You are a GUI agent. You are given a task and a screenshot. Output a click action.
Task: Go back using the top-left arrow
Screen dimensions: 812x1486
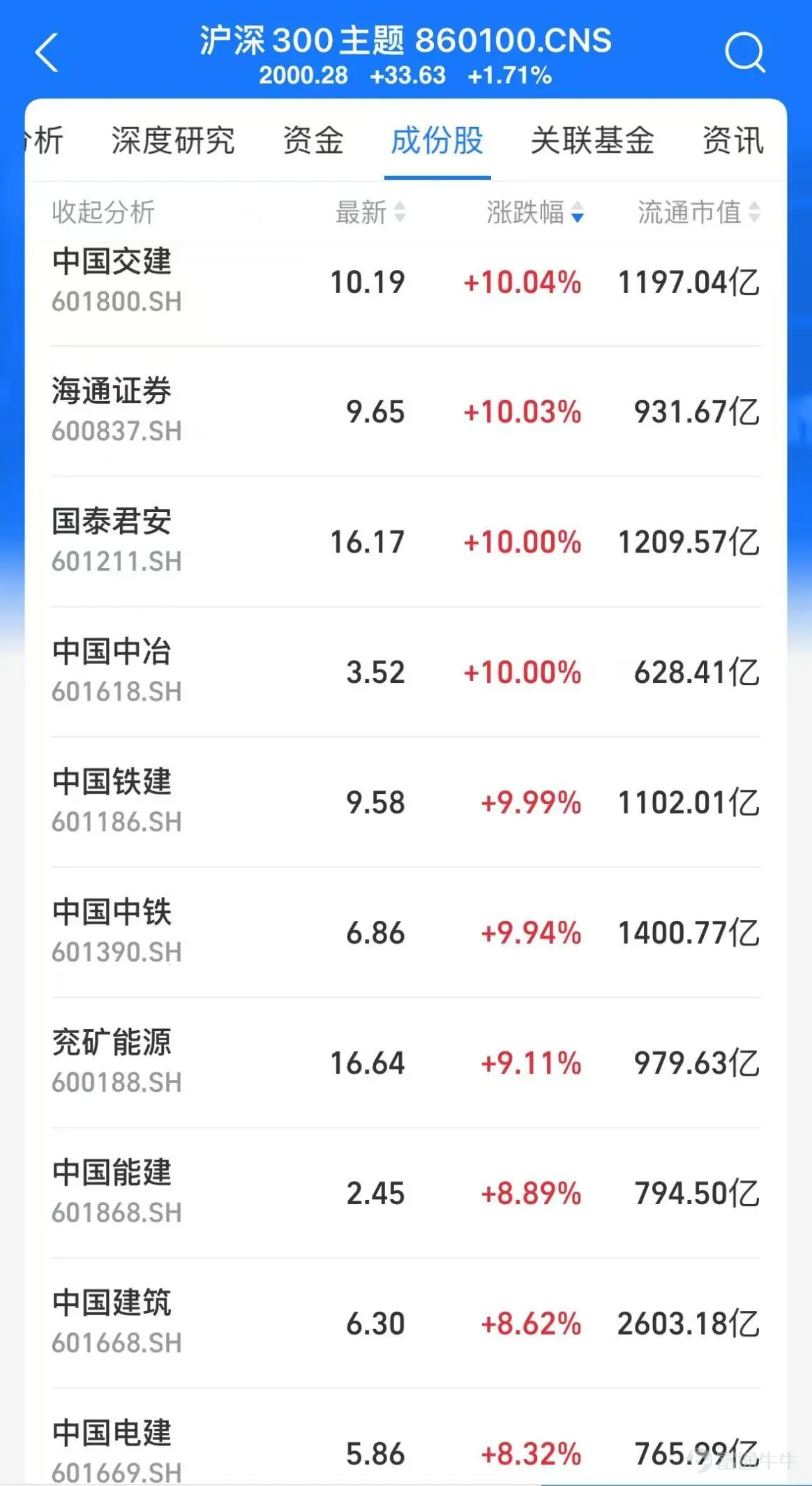tap(47, 53)
